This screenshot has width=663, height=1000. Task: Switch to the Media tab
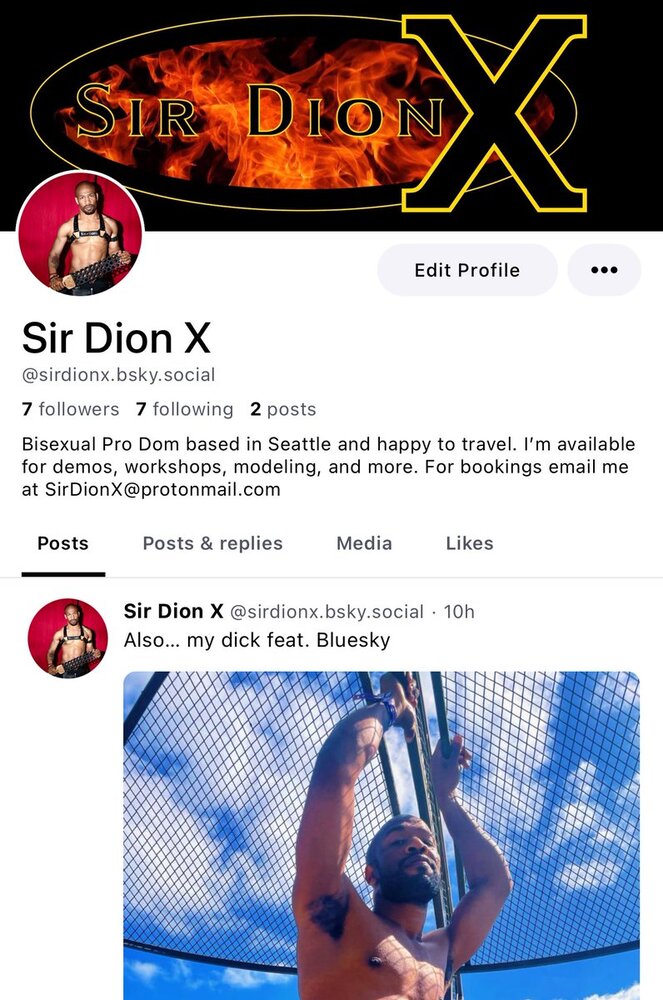click(x=364, y=544)
